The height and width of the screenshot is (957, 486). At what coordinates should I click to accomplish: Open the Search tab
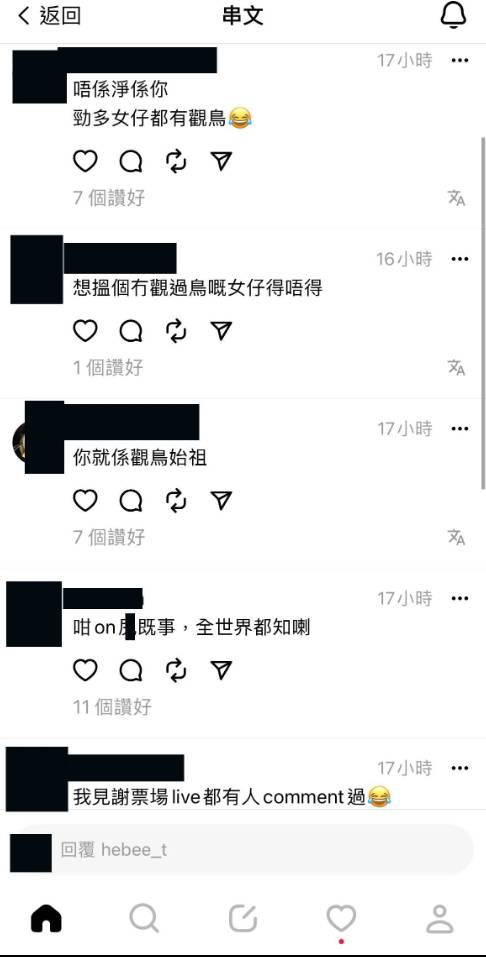pos(144,918)
